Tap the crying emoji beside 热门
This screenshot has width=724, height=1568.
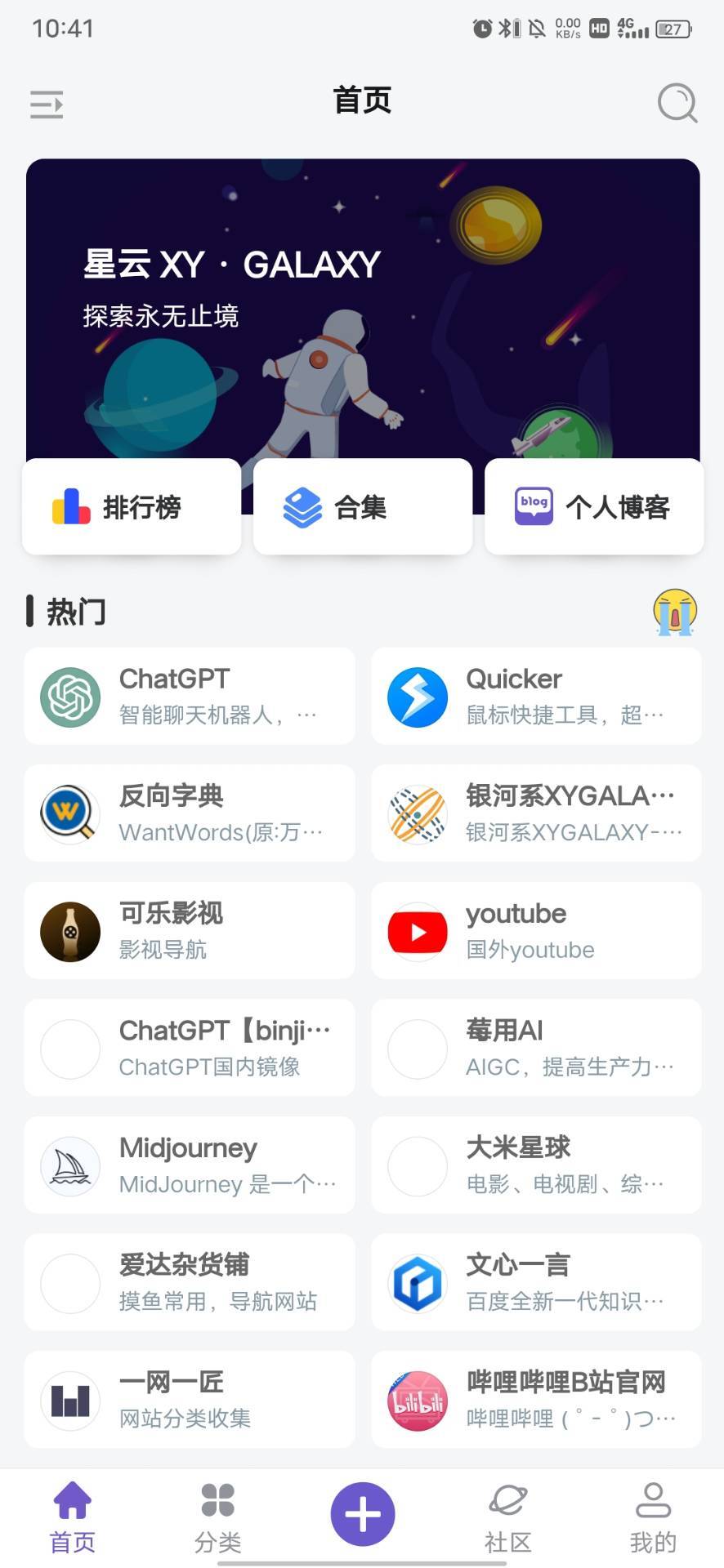tap(675, 612)
